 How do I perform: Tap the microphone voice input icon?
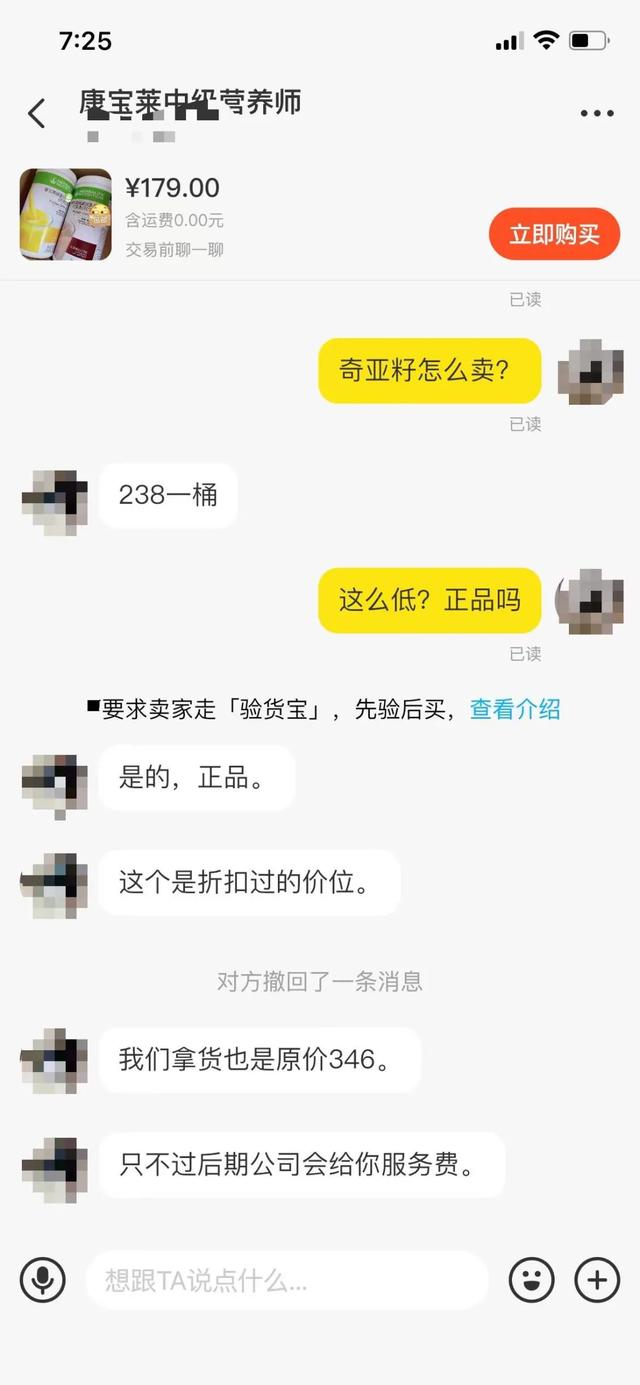43,1279
